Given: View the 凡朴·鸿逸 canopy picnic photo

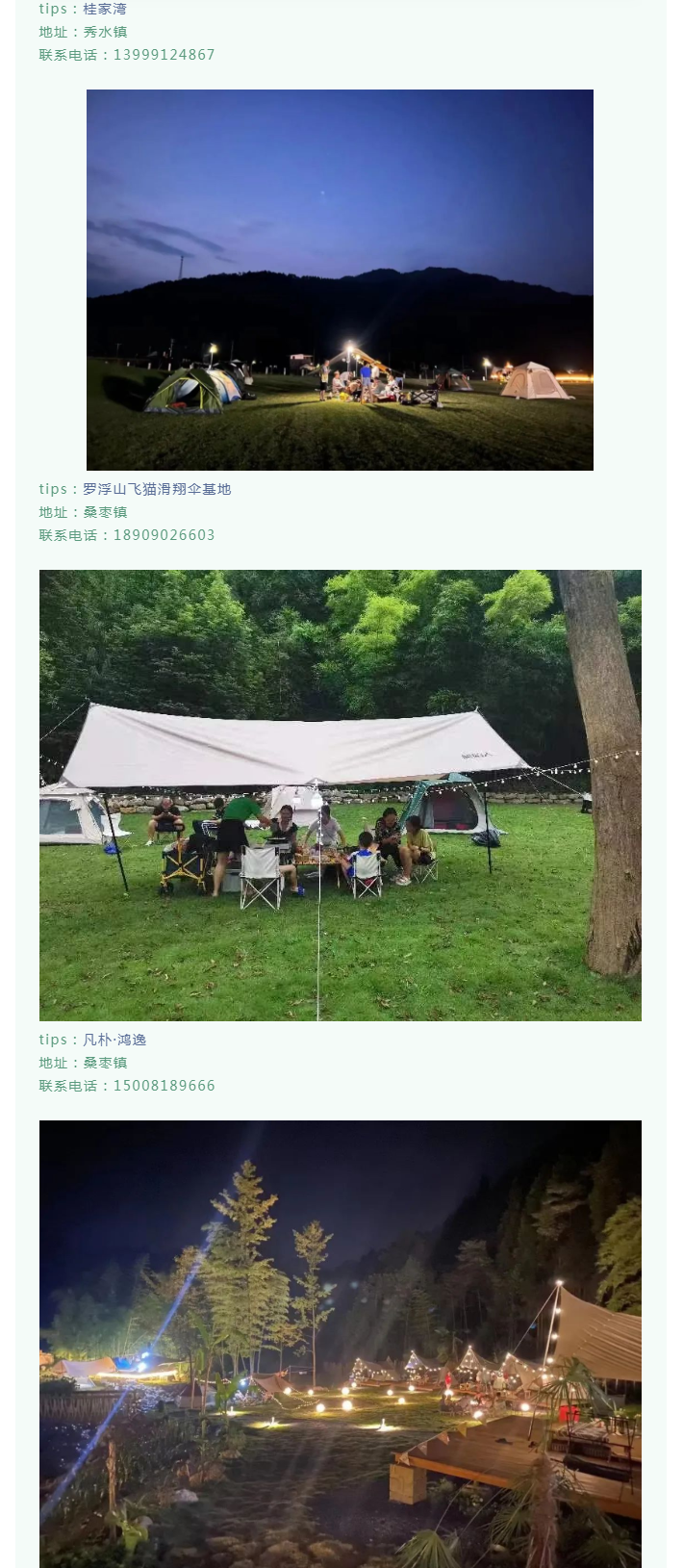Looking at the screenshot, I should pos(340,794).
